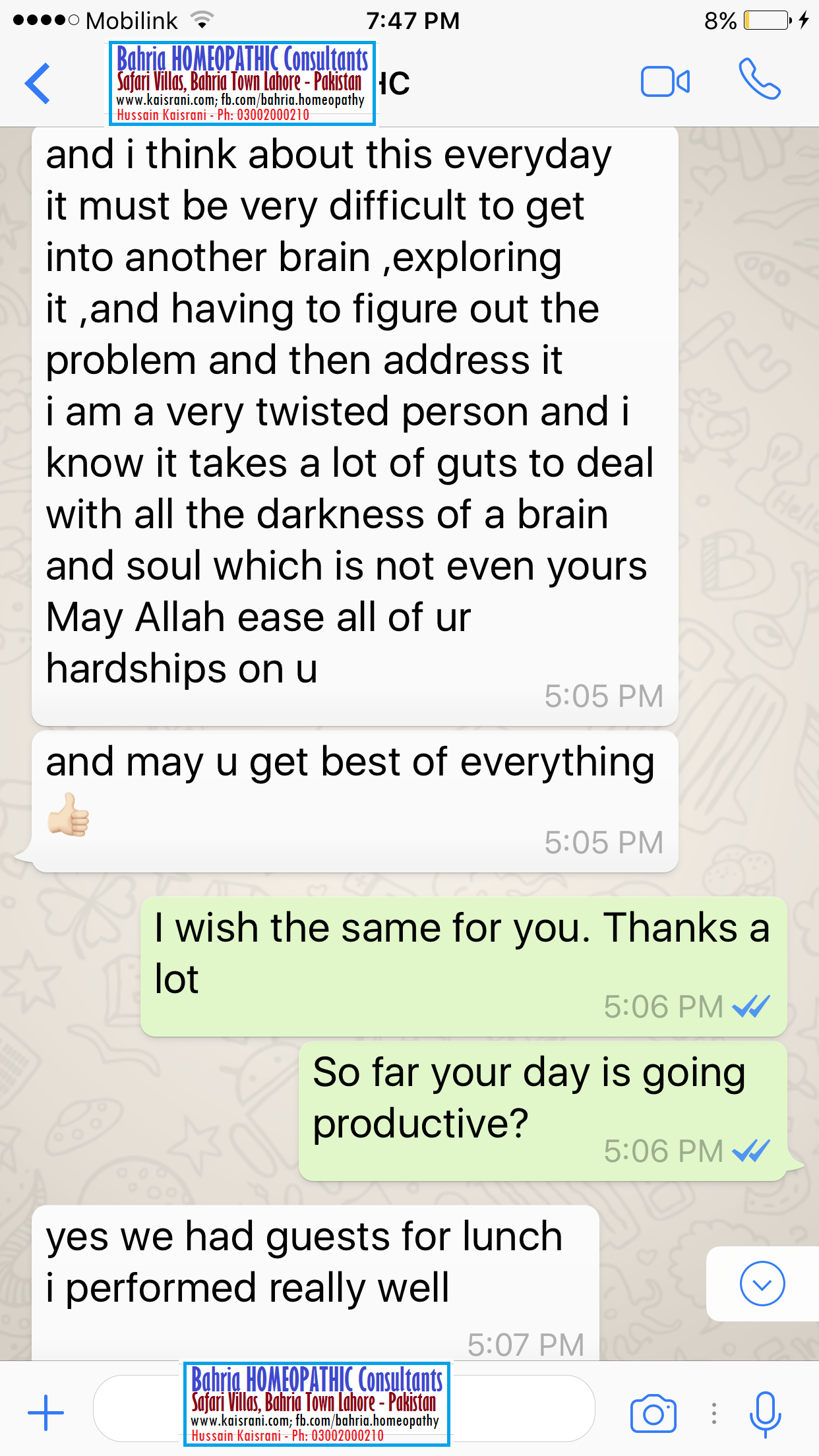Tap the message input field

click(x=344, y=1409)
